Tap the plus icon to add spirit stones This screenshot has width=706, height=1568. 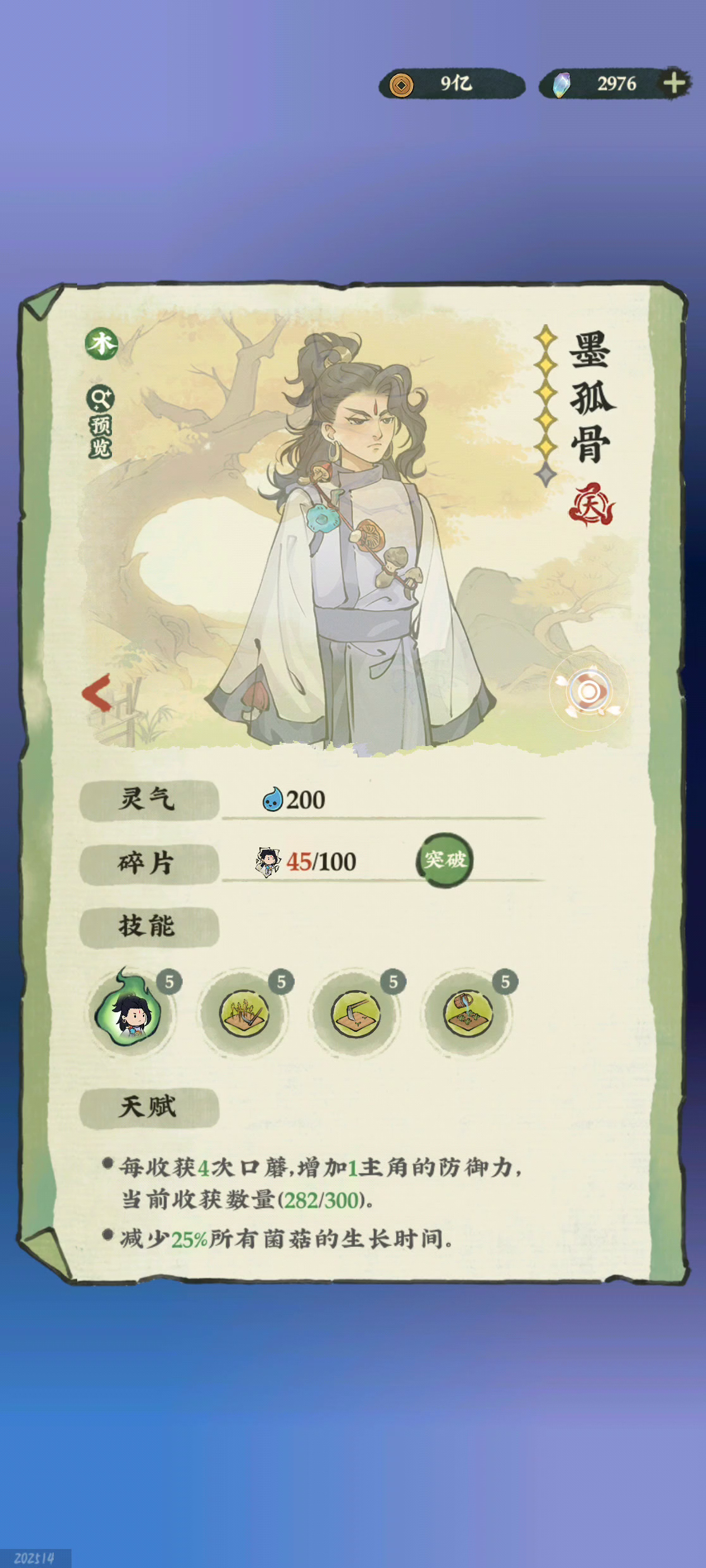pos(673,83)
